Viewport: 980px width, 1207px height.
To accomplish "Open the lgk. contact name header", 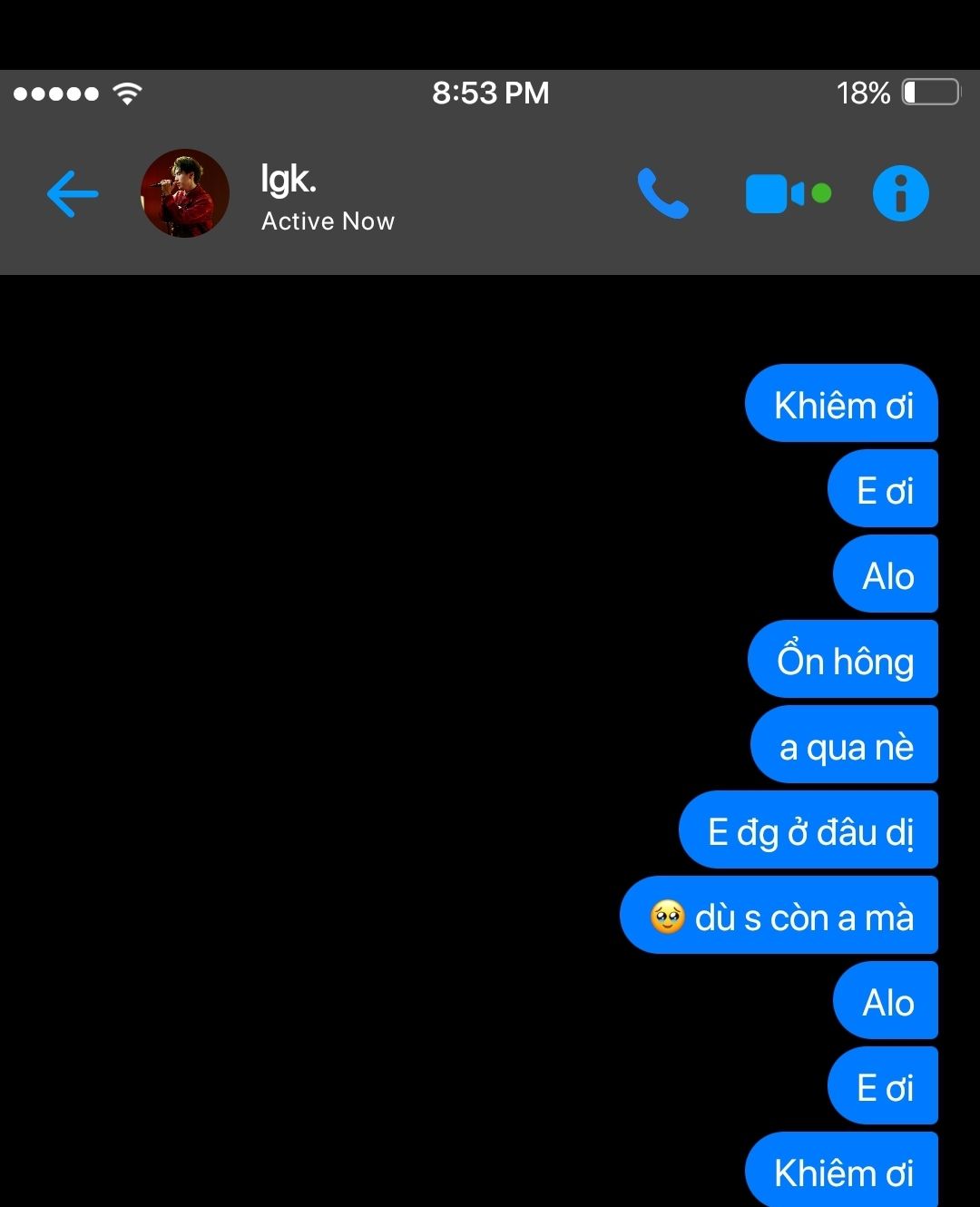I will 289,180.
